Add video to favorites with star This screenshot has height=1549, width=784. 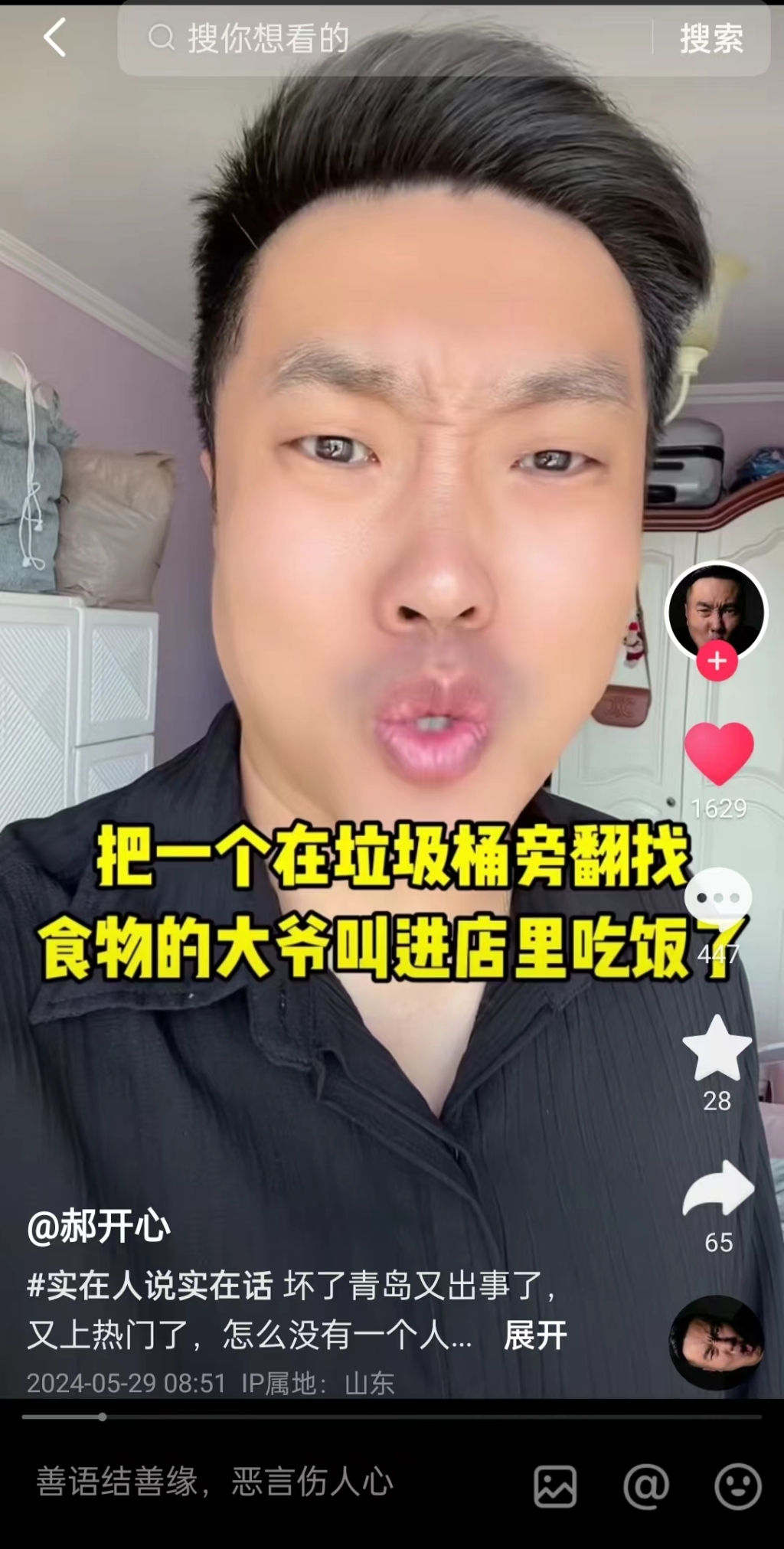coord(717,1047)
